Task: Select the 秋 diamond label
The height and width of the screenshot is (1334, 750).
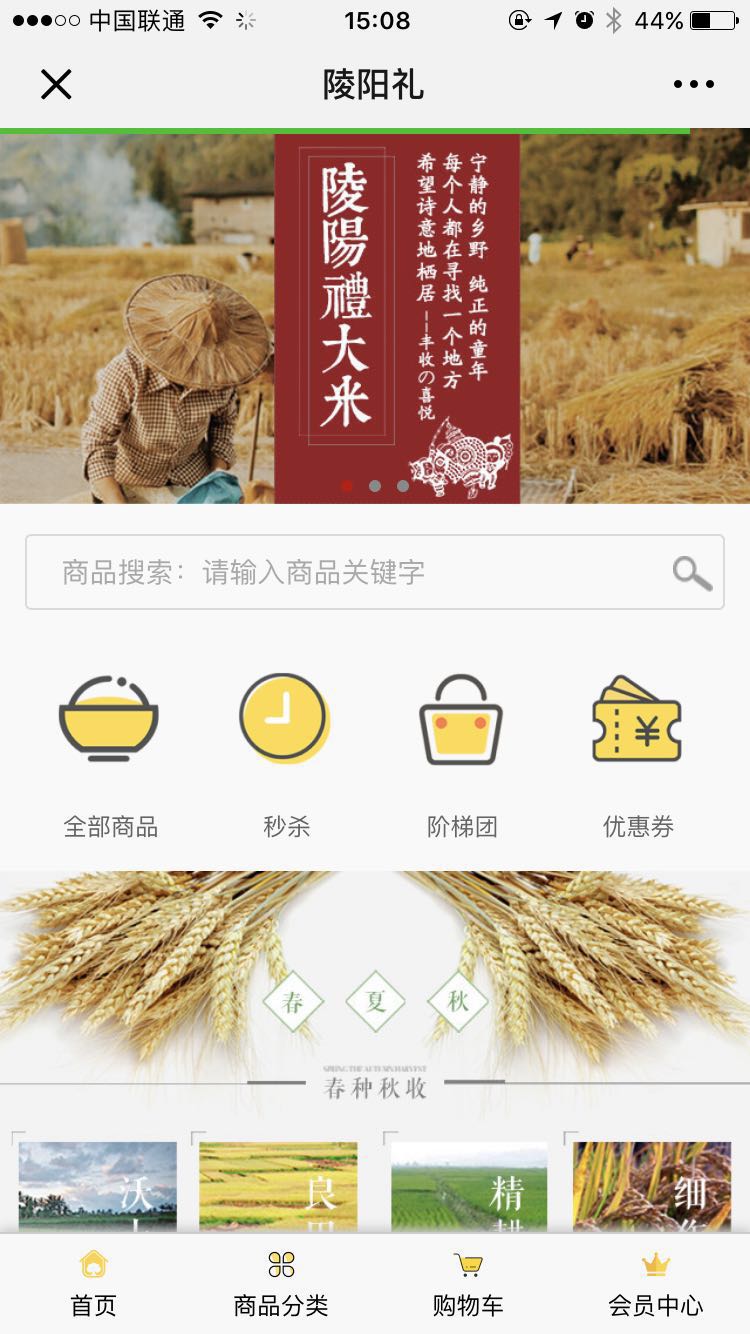Action: [457, 1001]
